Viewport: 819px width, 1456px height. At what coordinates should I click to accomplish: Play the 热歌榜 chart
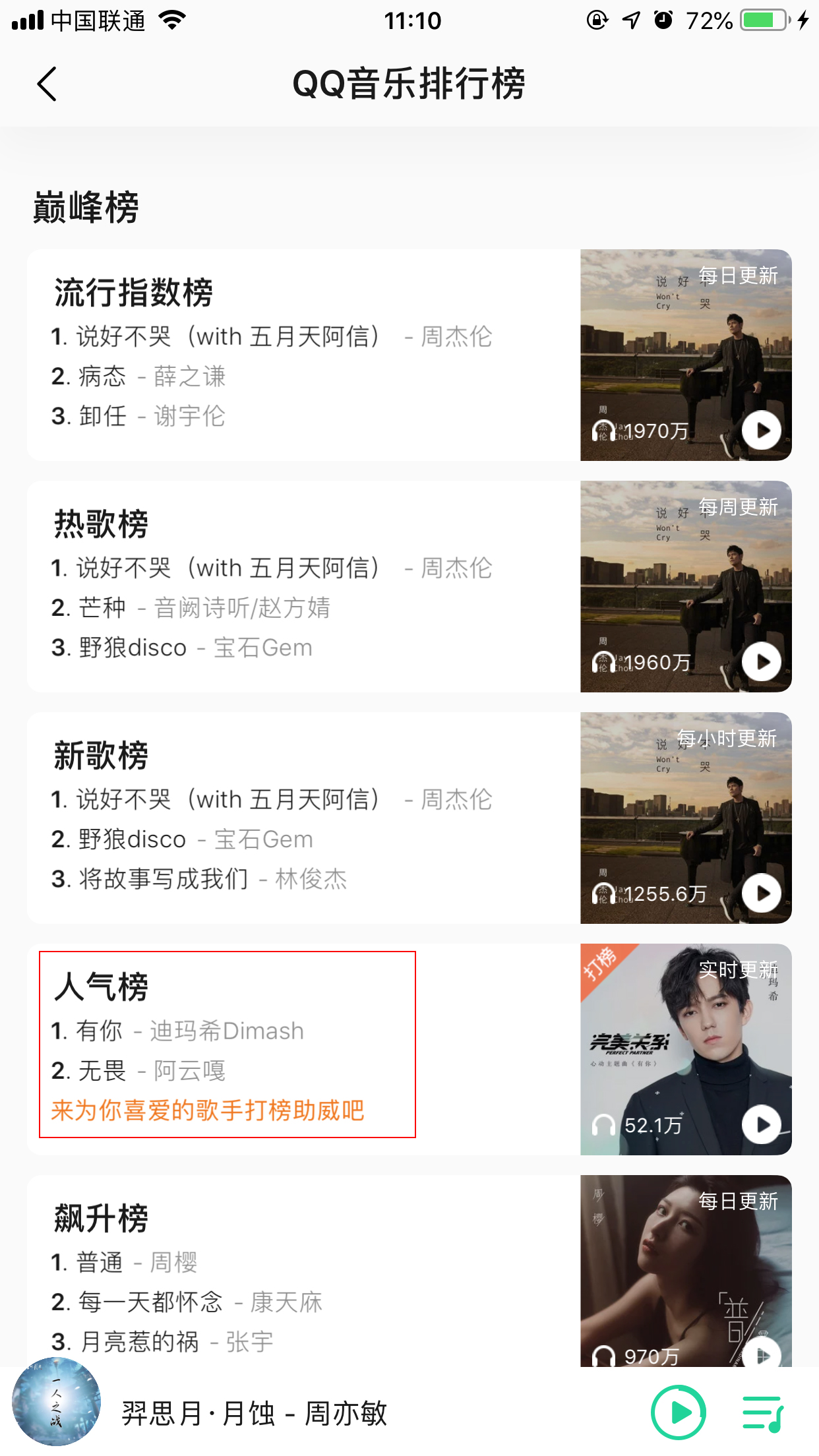pyautogui.click(x=762, y=662)
